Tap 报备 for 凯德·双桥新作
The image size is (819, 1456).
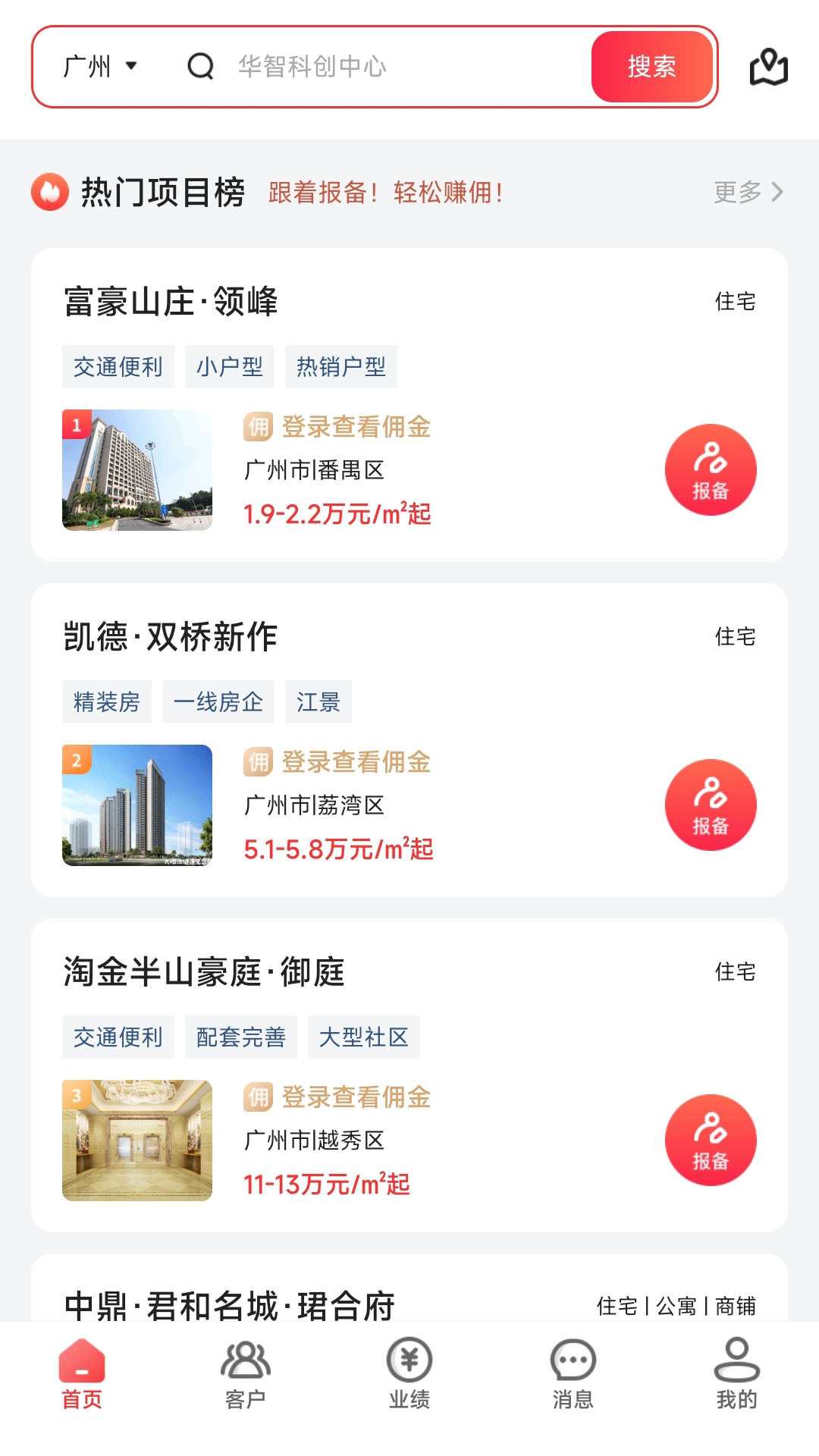(x=711, y=805)
